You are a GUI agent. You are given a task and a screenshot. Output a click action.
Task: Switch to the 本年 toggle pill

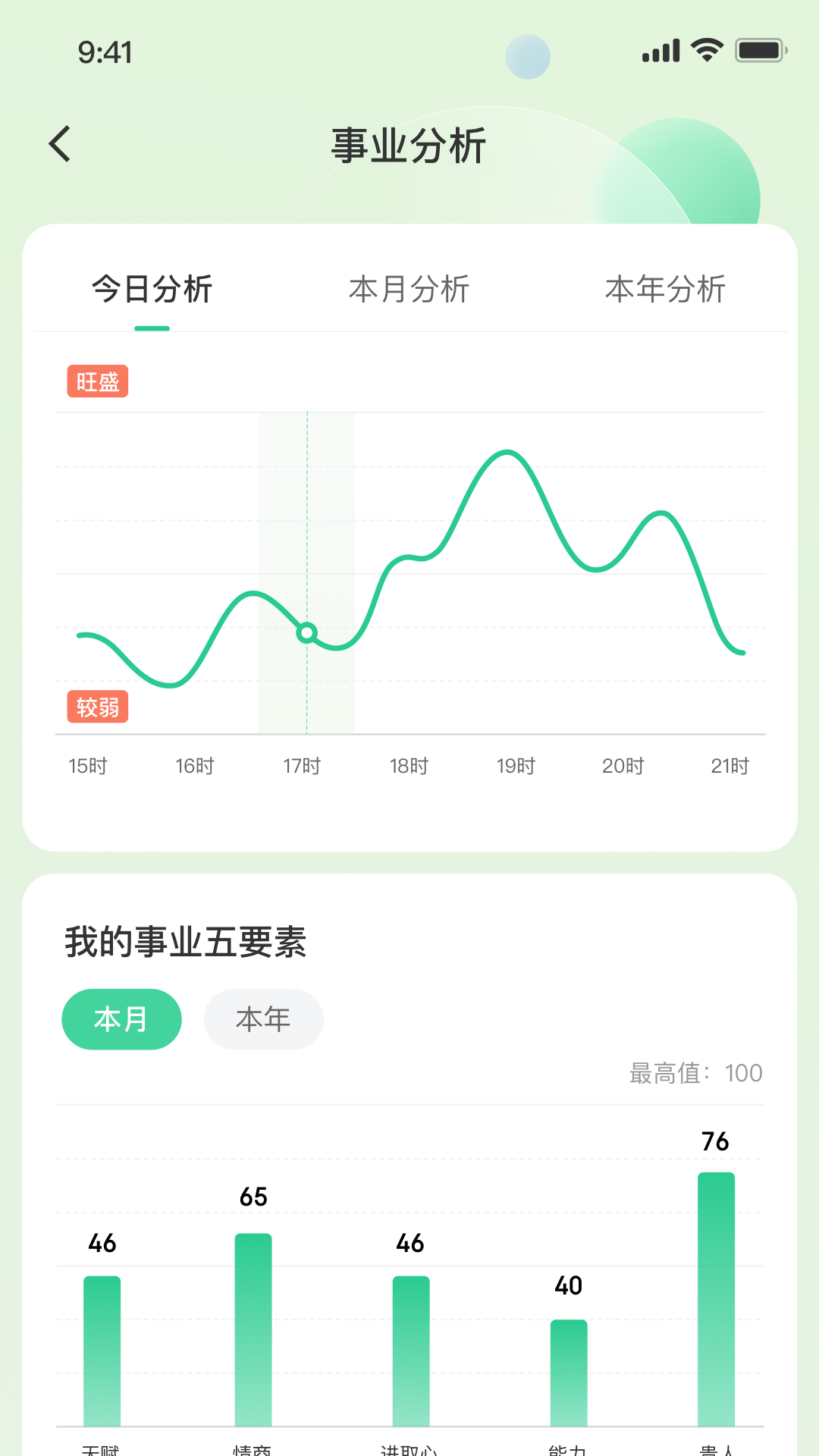[262, 1019]
